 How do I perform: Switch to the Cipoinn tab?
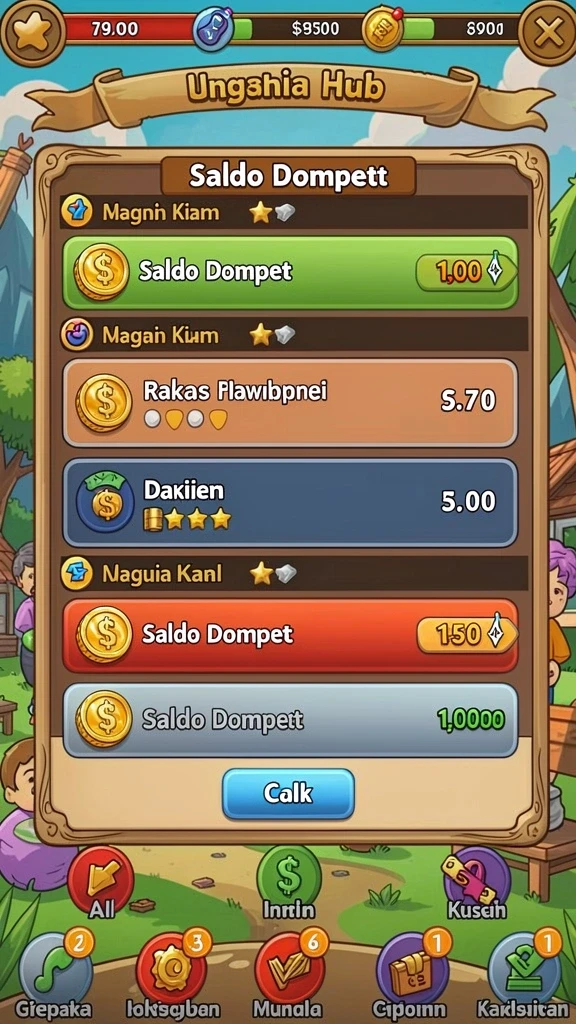[410, 974]
